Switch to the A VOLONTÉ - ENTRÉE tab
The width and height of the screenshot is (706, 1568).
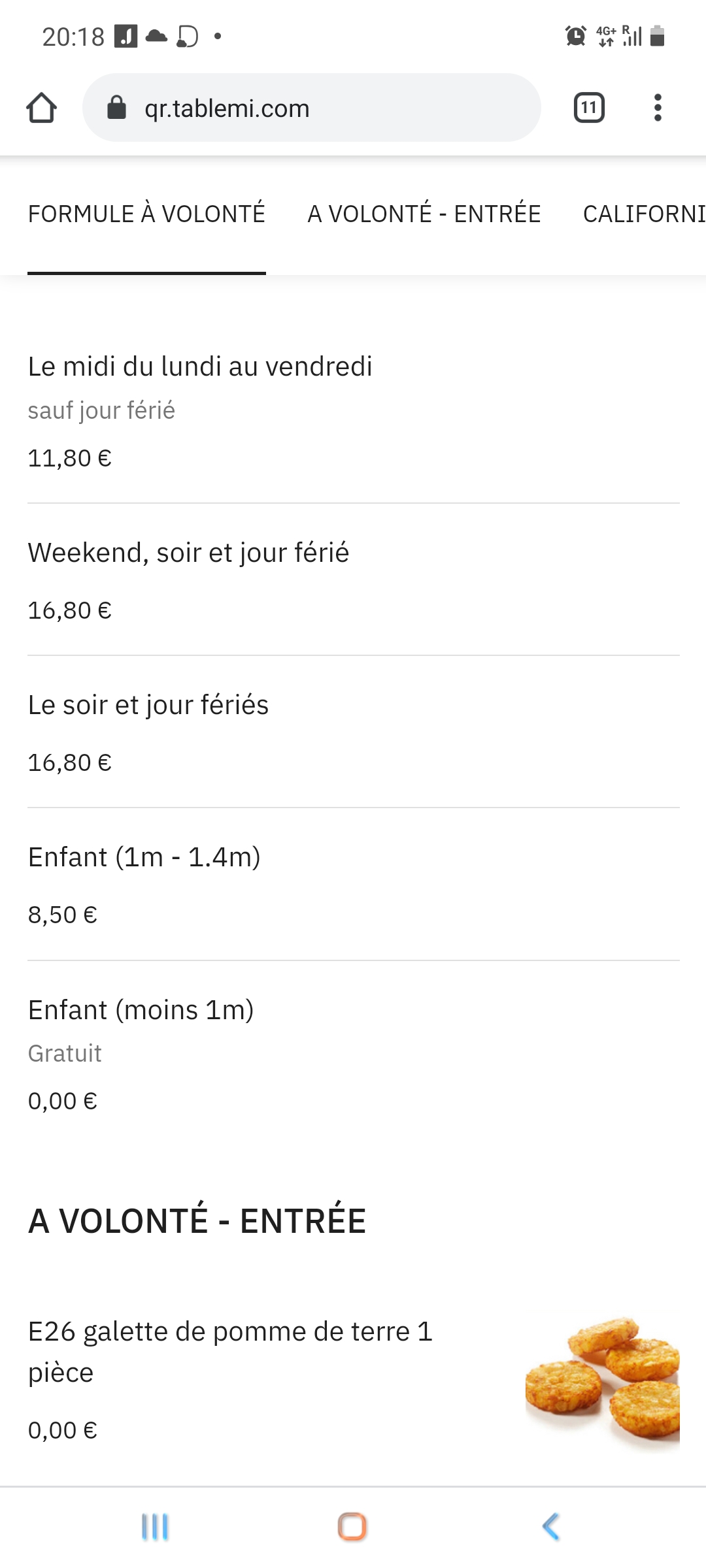tap(424, 214)
